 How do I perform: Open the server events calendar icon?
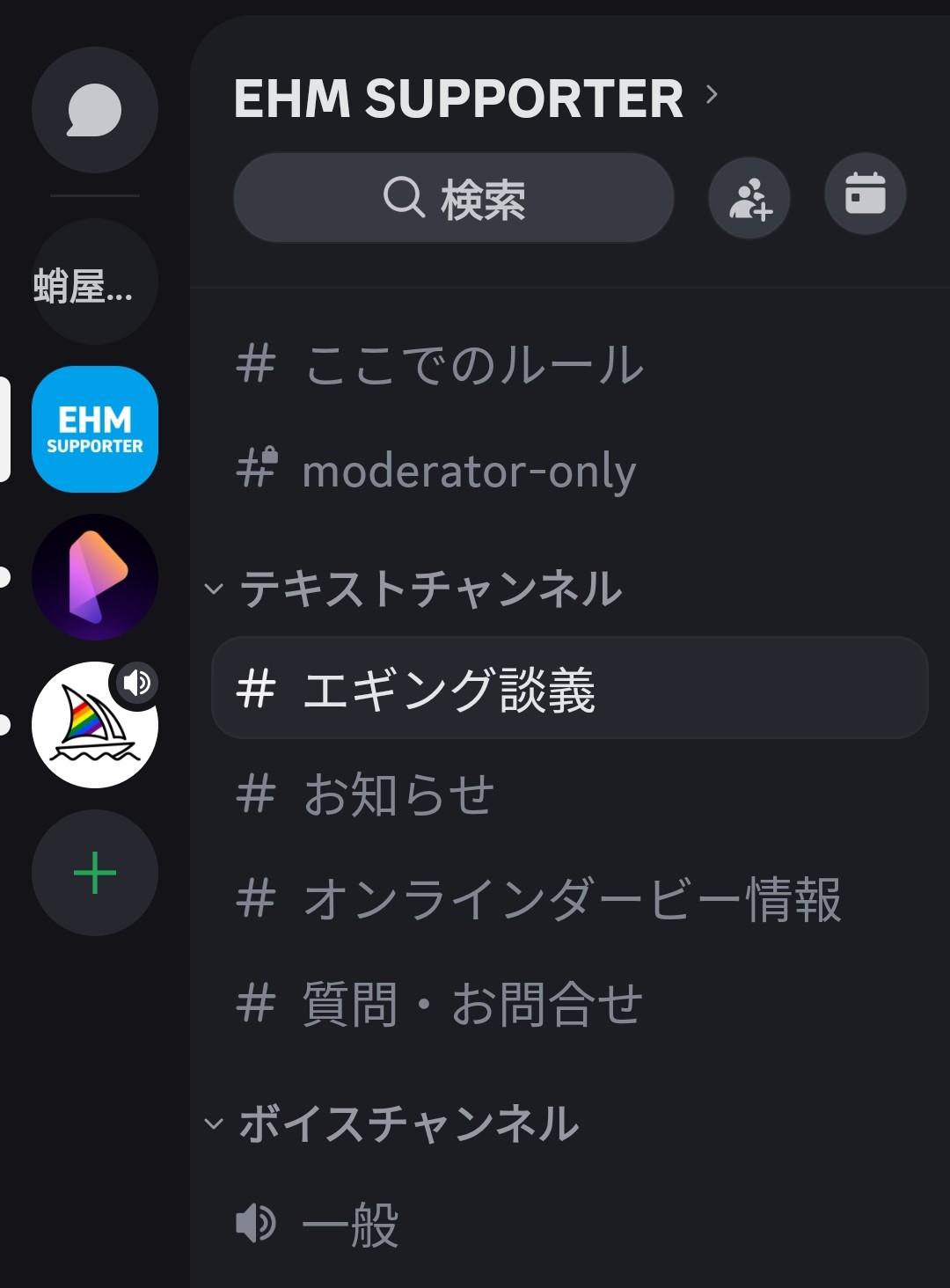[866, 195]
